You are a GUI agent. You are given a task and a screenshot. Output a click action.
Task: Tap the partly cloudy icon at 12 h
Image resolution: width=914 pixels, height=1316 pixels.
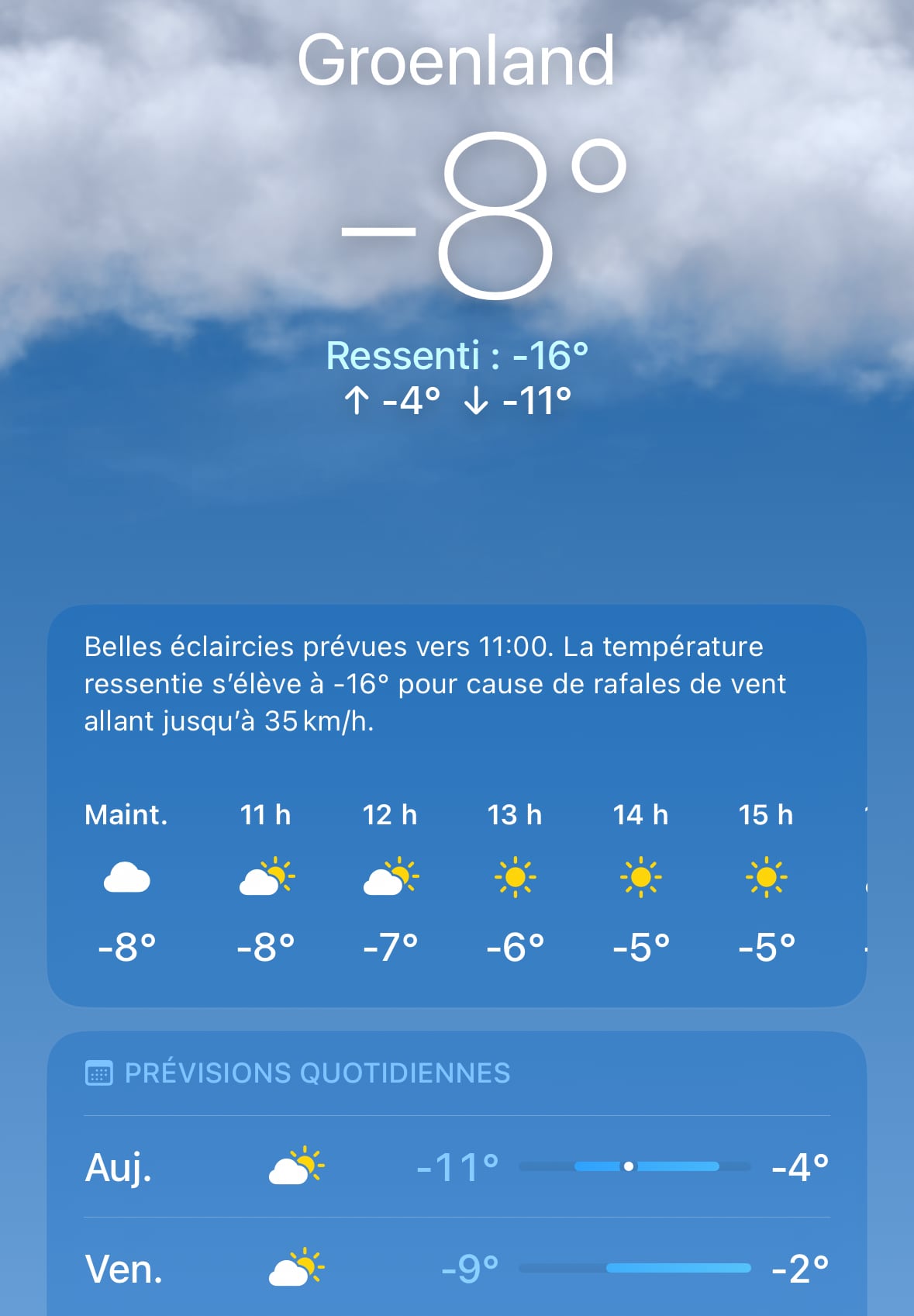(x=391, y=877)
